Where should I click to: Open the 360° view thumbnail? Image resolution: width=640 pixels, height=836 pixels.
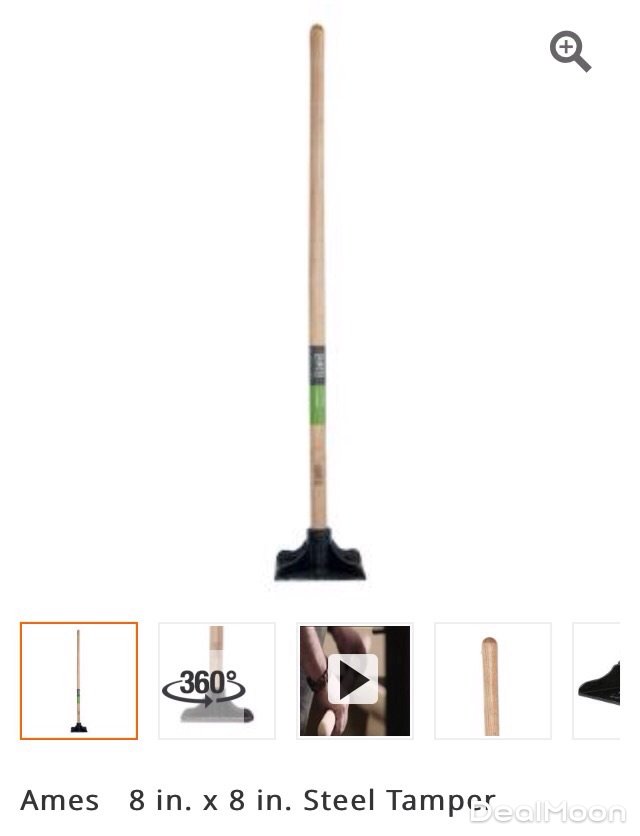pyautogui.click(x=216, y=681)
